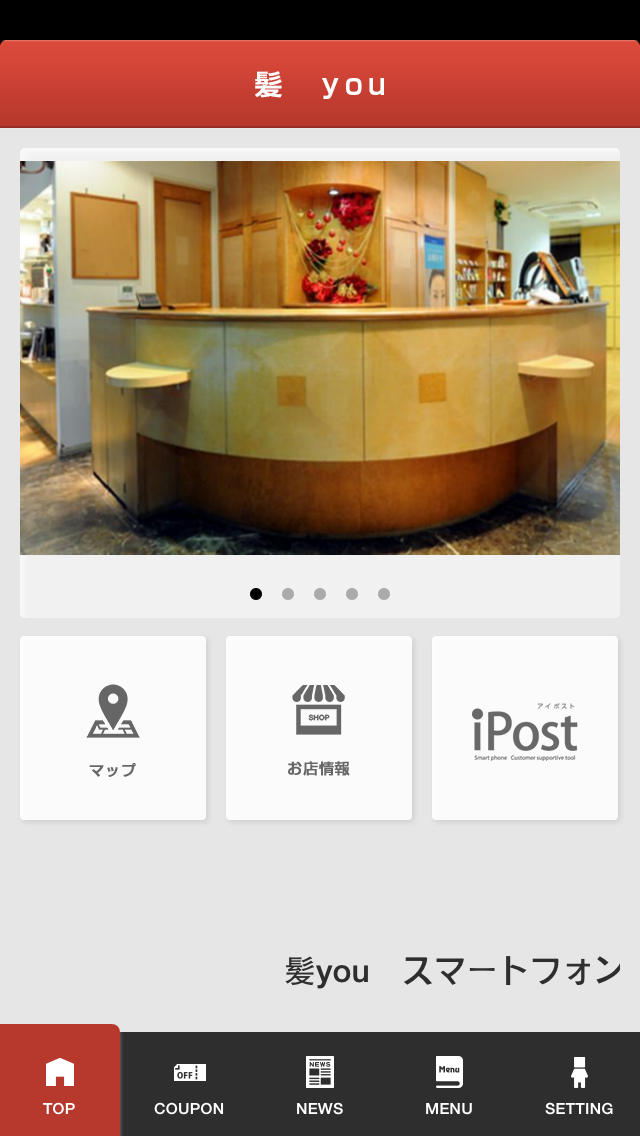This screenshot has width=640, height=1136.
Task: Jump to the fifth carousel page dot
Action: point(384,594)
